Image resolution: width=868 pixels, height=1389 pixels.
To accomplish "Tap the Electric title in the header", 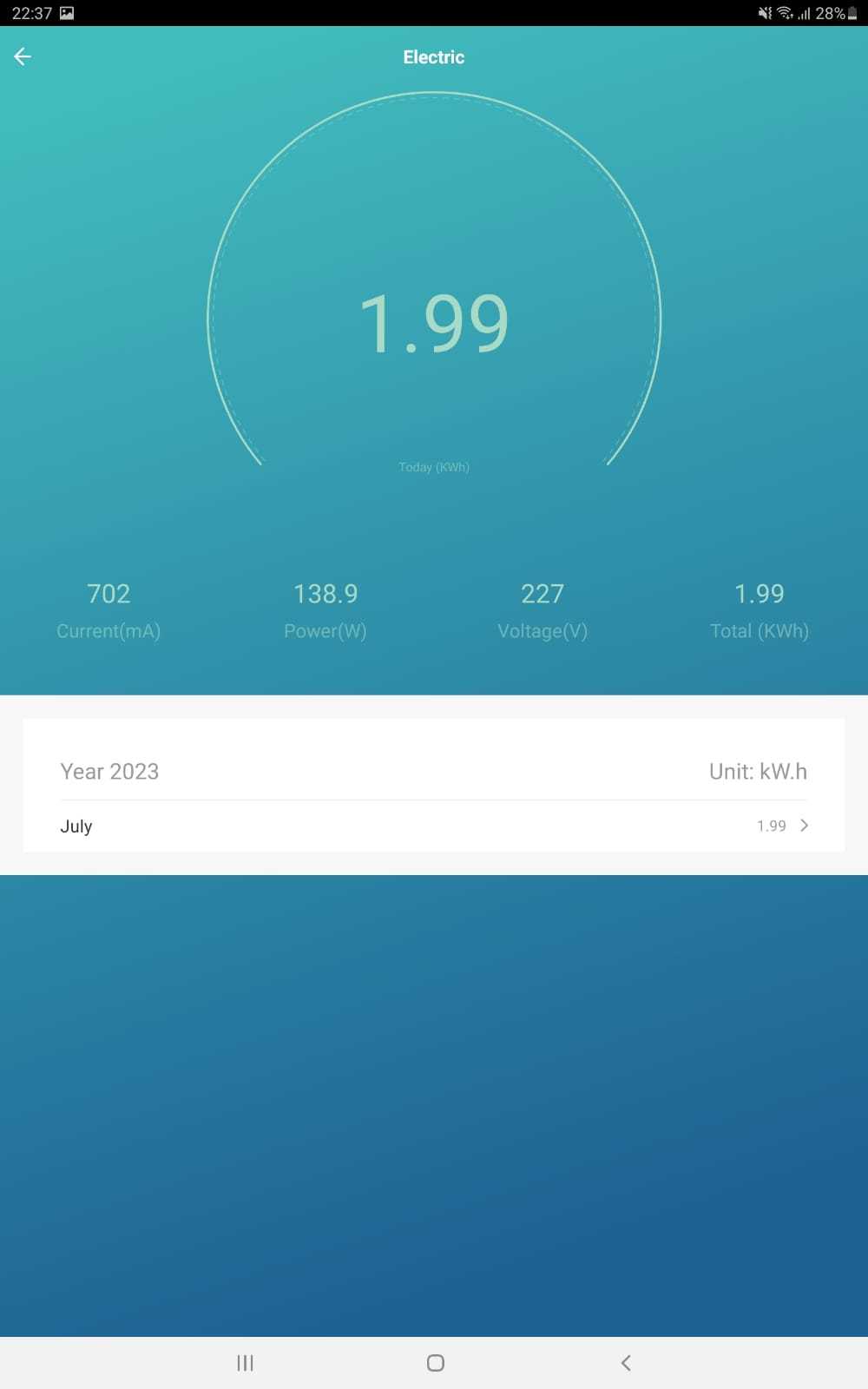I will (433, 56).
